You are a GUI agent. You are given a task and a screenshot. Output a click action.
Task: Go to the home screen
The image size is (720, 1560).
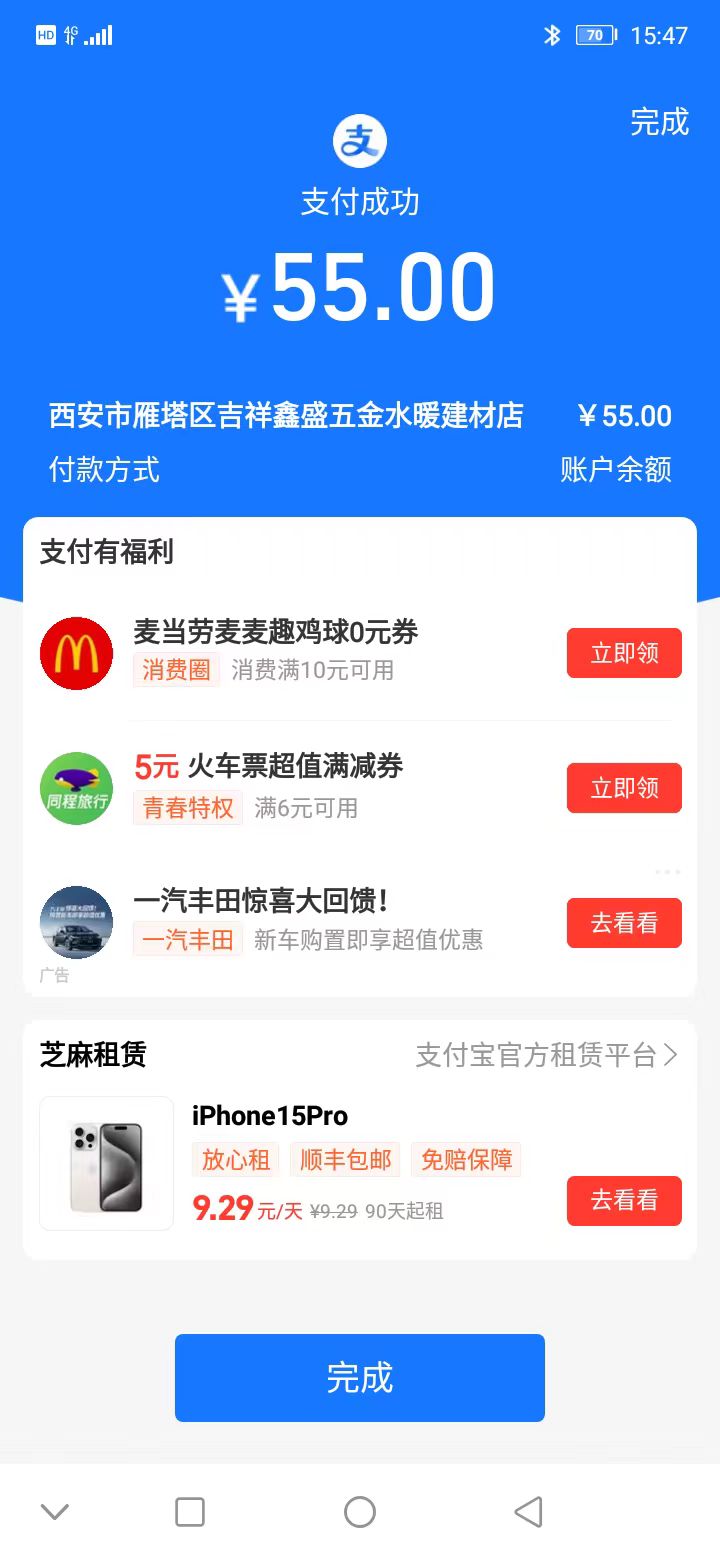pos(360,1511)
